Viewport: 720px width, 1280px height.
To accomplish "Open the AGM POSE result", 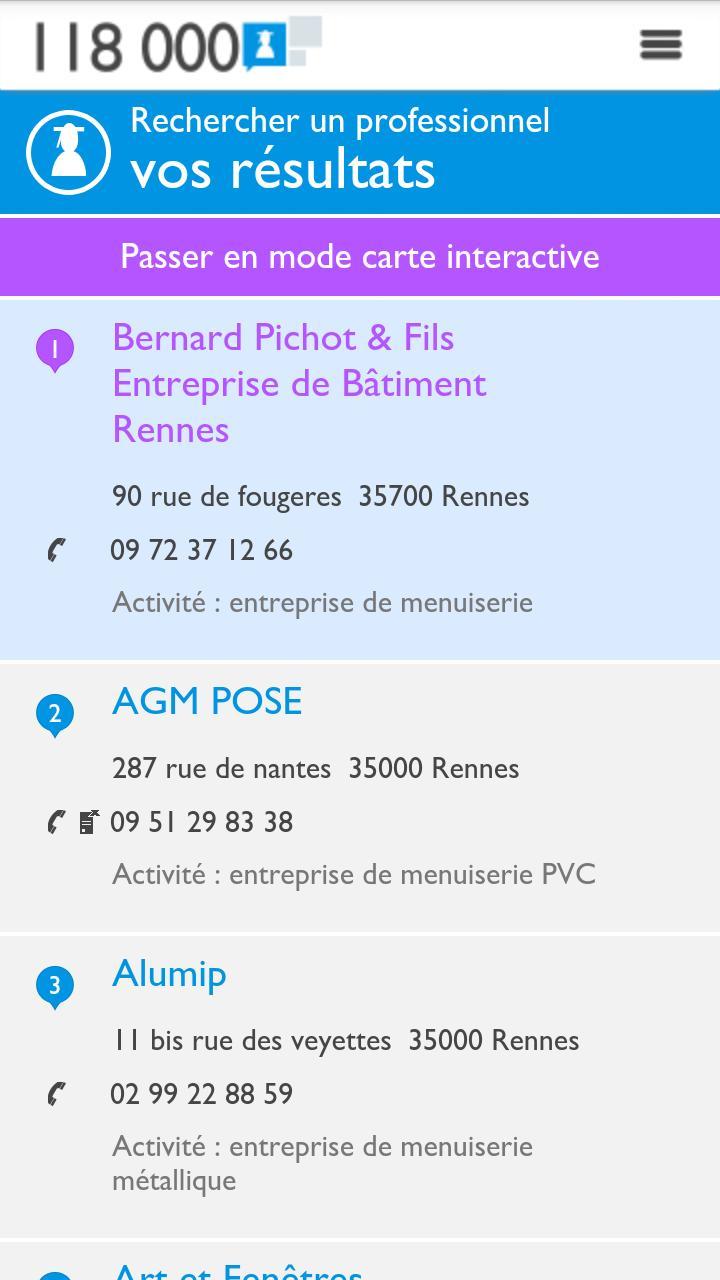I will point(207,702).
